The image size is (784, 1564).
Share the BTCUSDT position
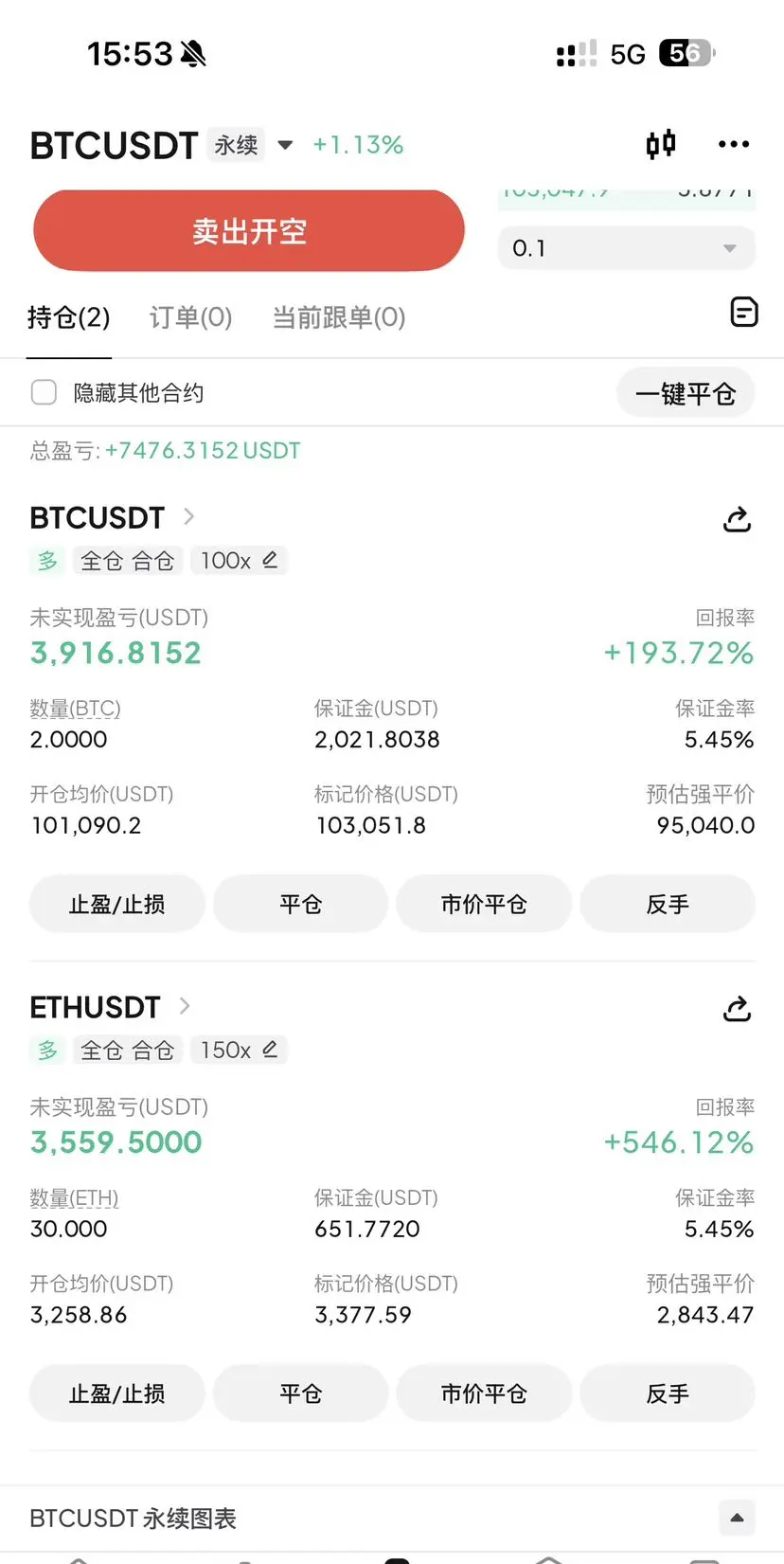click(x=737, y=519)
